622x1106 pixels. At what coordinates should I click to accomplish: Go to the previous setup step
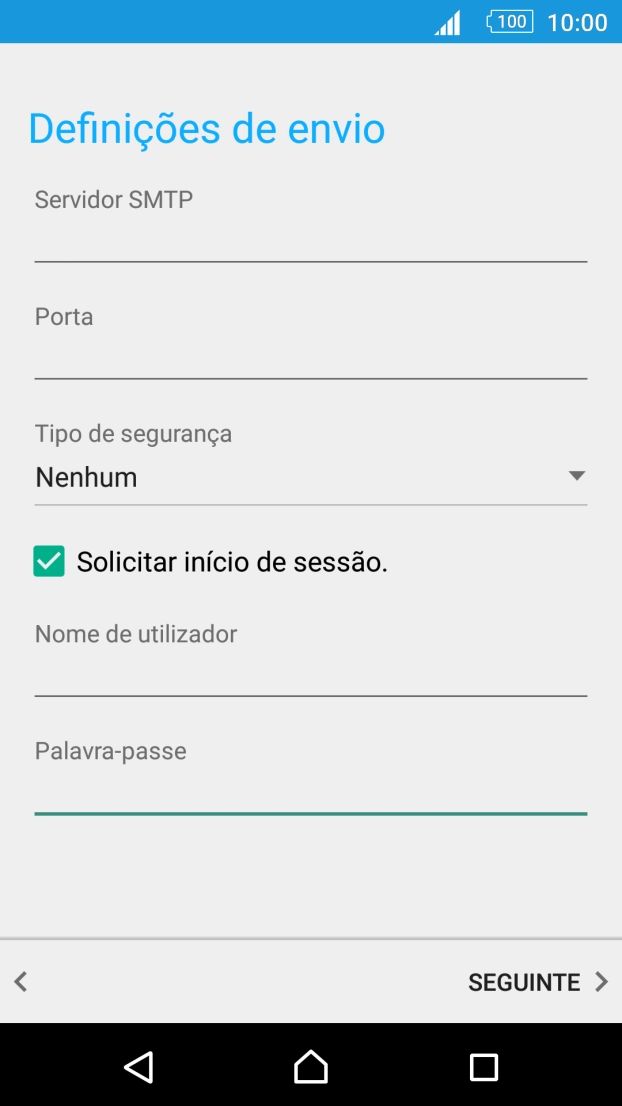[x=21, y=982]
